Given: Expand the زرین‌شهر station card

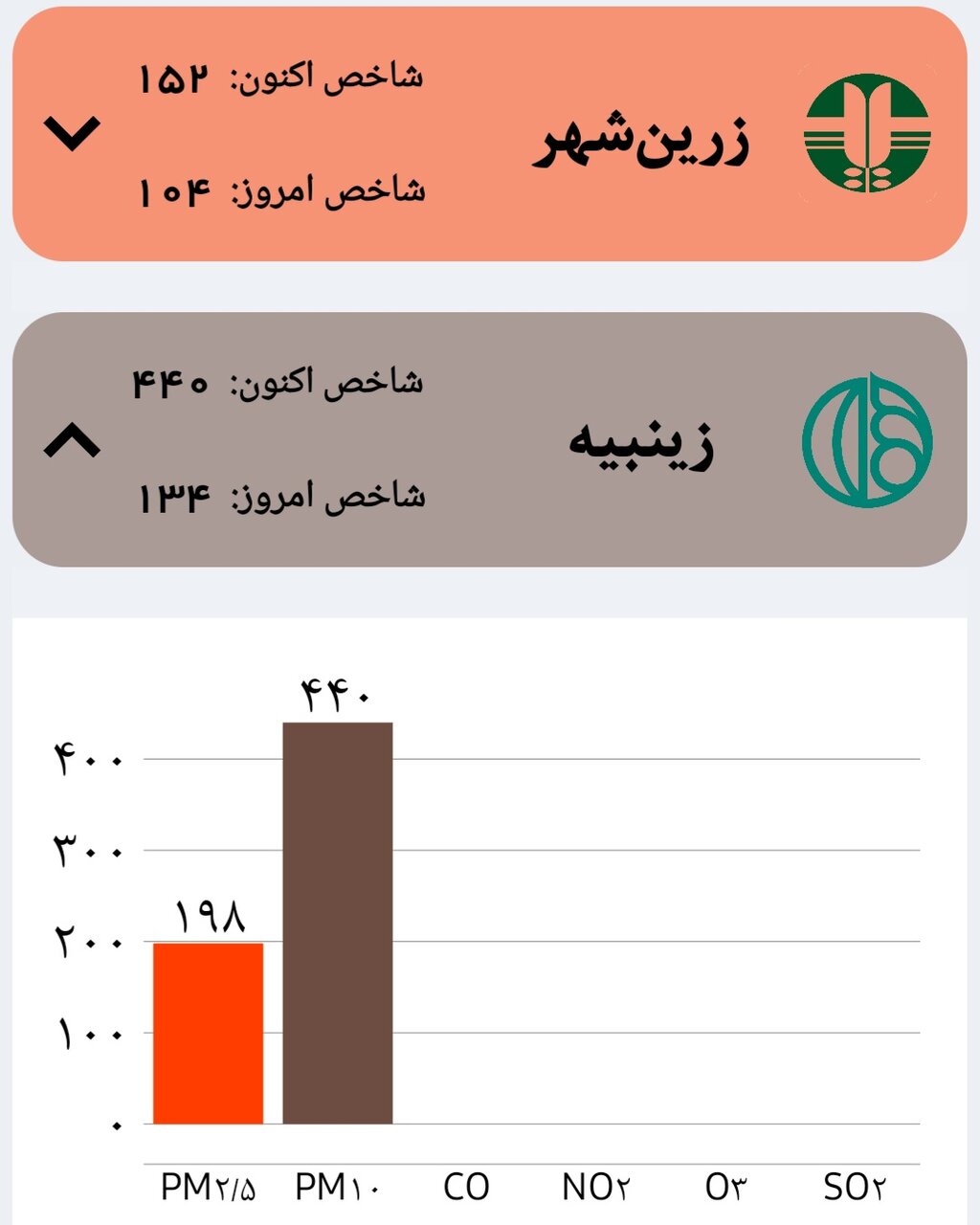Looking at the screenshot, I should click(72, 134).
